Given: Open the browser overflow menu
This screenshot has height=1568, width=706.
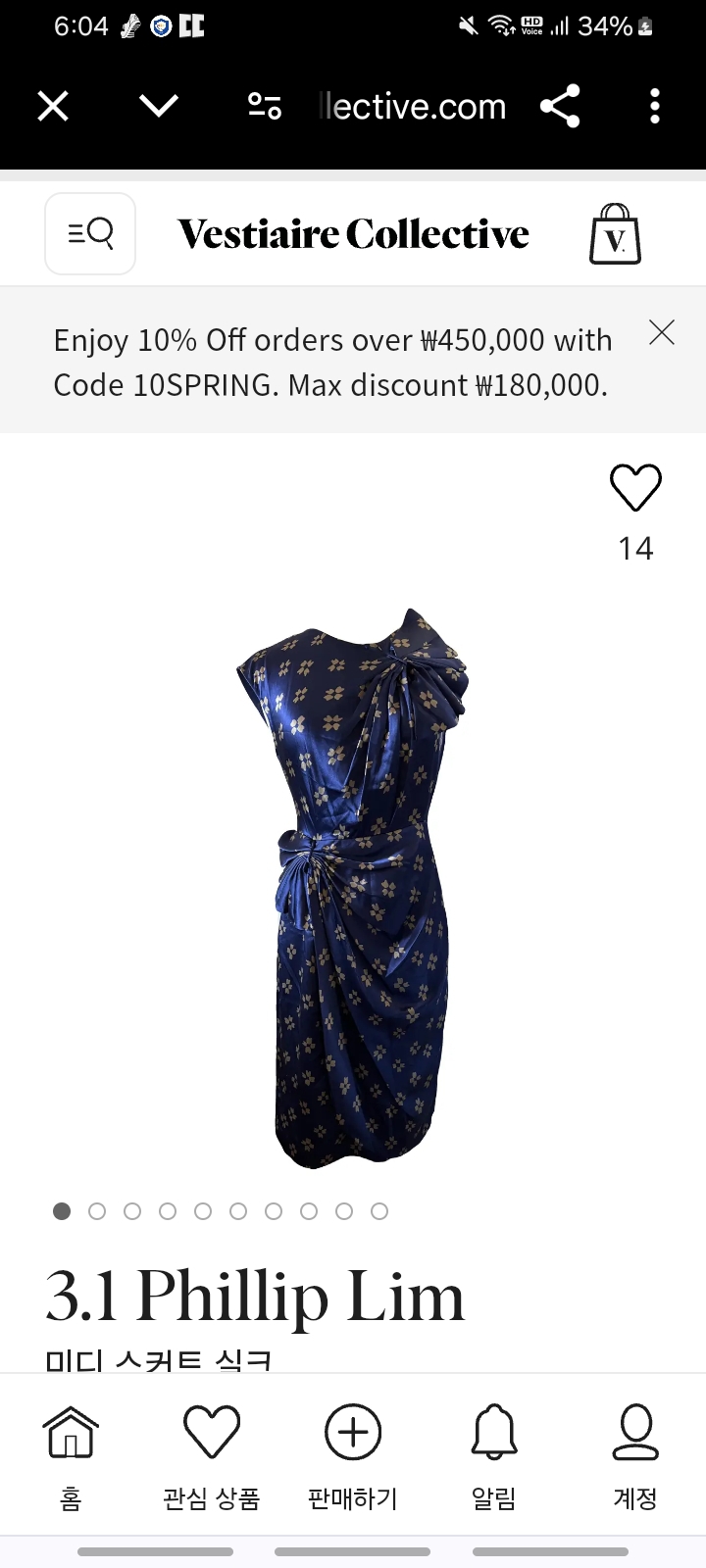Looking at the screenshot, I should pyautogui.click(x=655, y=106).
